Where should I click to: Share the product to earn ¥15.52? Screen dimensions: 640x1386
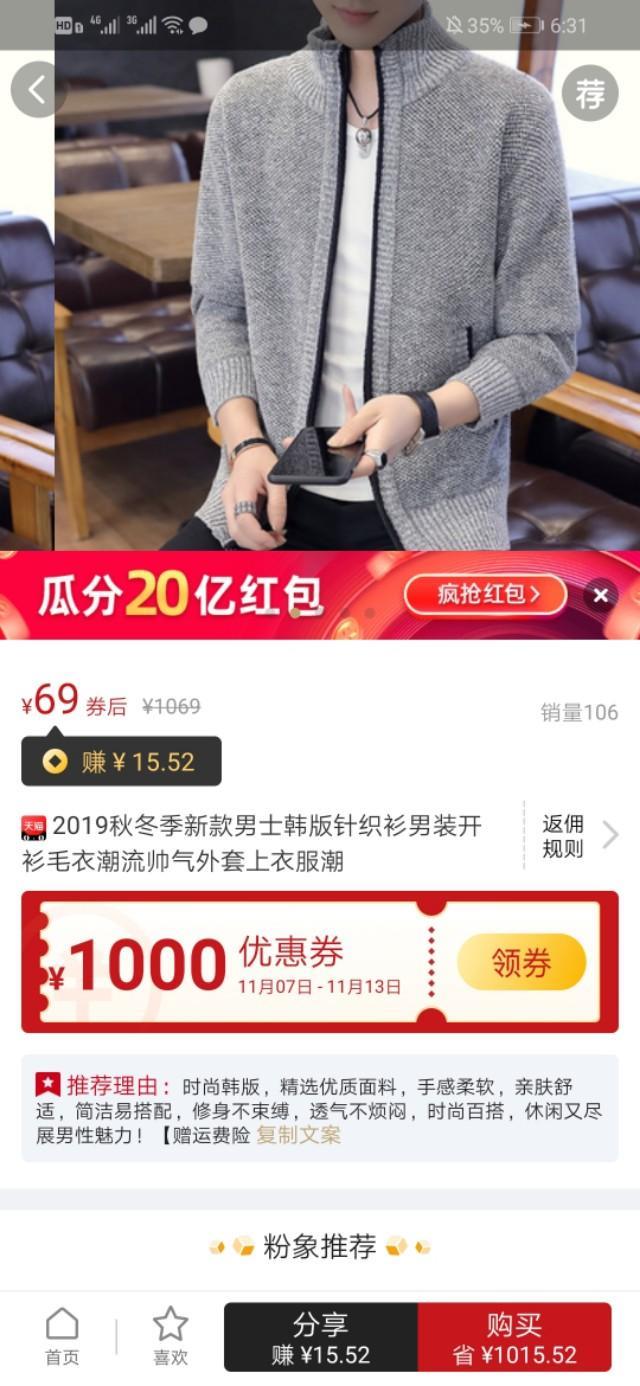coord(321,1338)
